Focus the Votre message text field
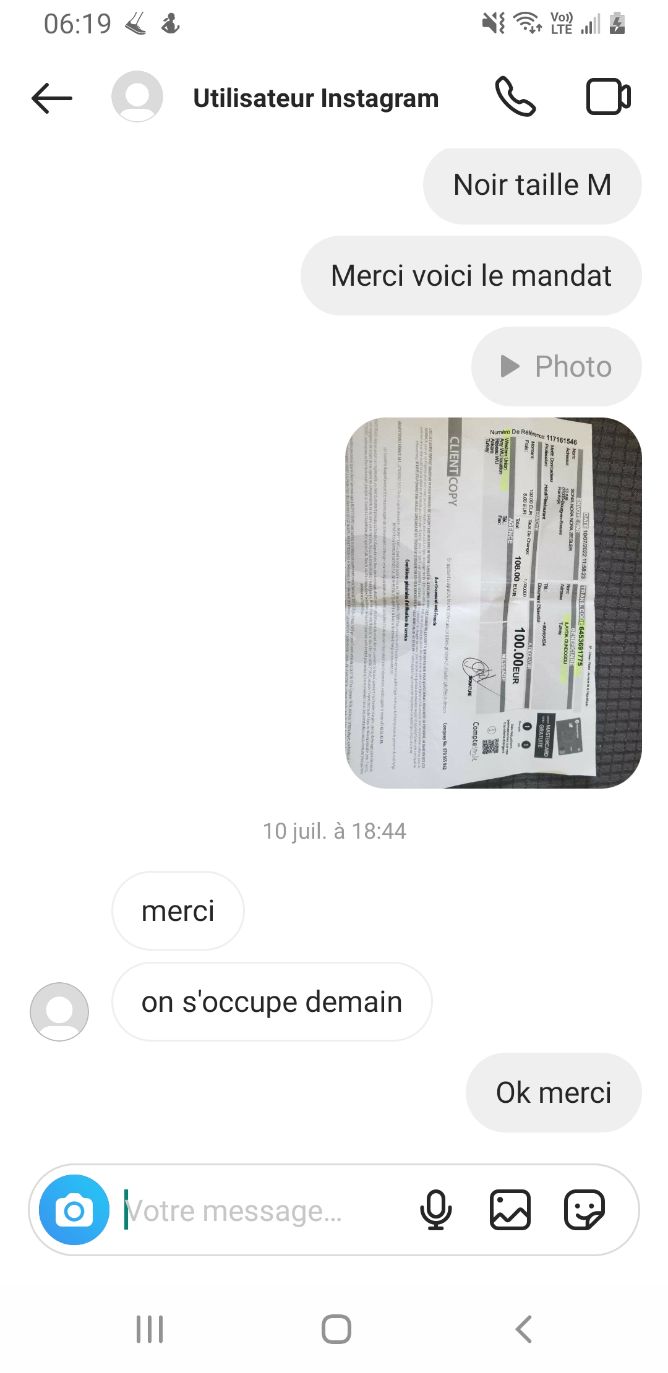Viewport: 668px width, 1373px height. tap(260, 1211)
